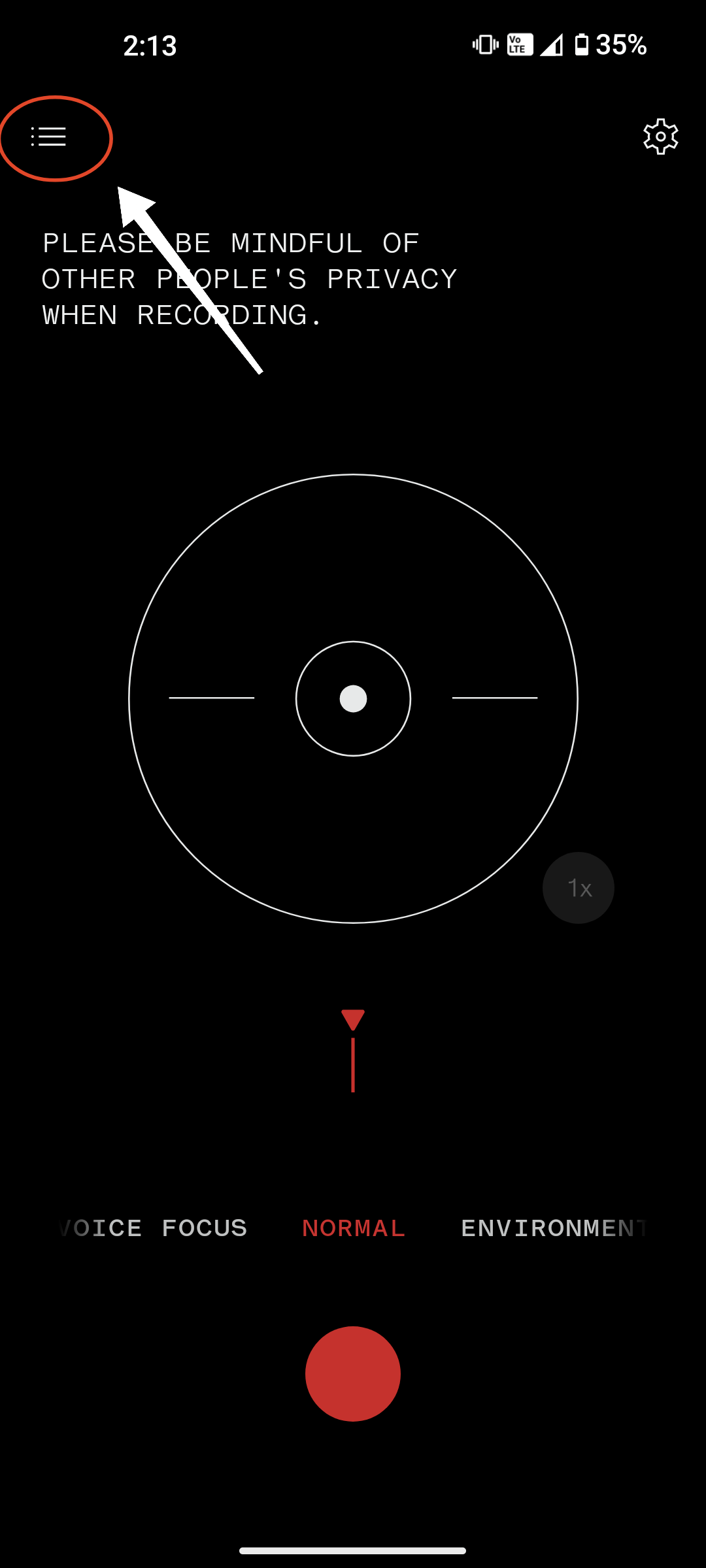Tap the vibration icon in status bar
706x1568 pixels.
coord(484,44)
